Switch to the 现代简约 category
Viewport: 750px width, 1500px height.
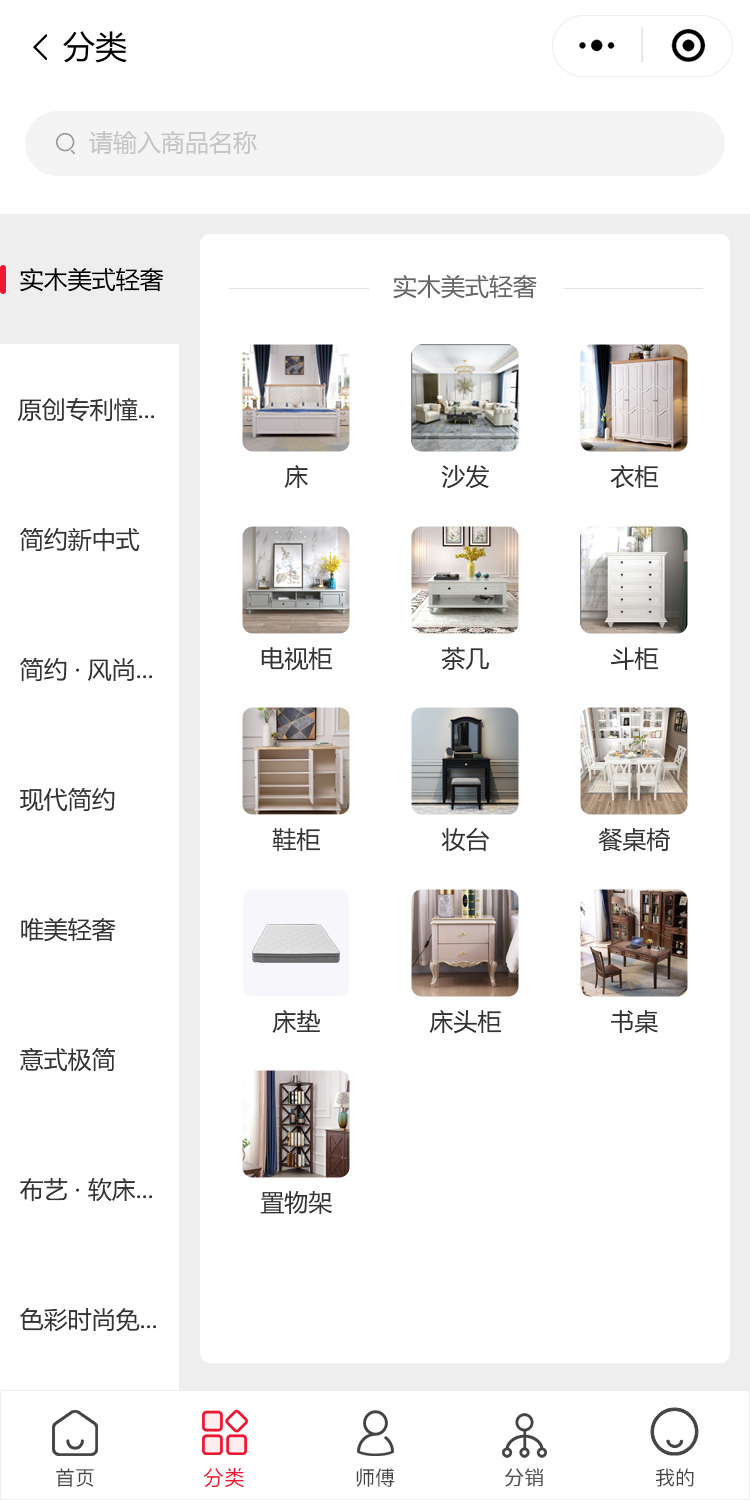[x=68, y=800]
